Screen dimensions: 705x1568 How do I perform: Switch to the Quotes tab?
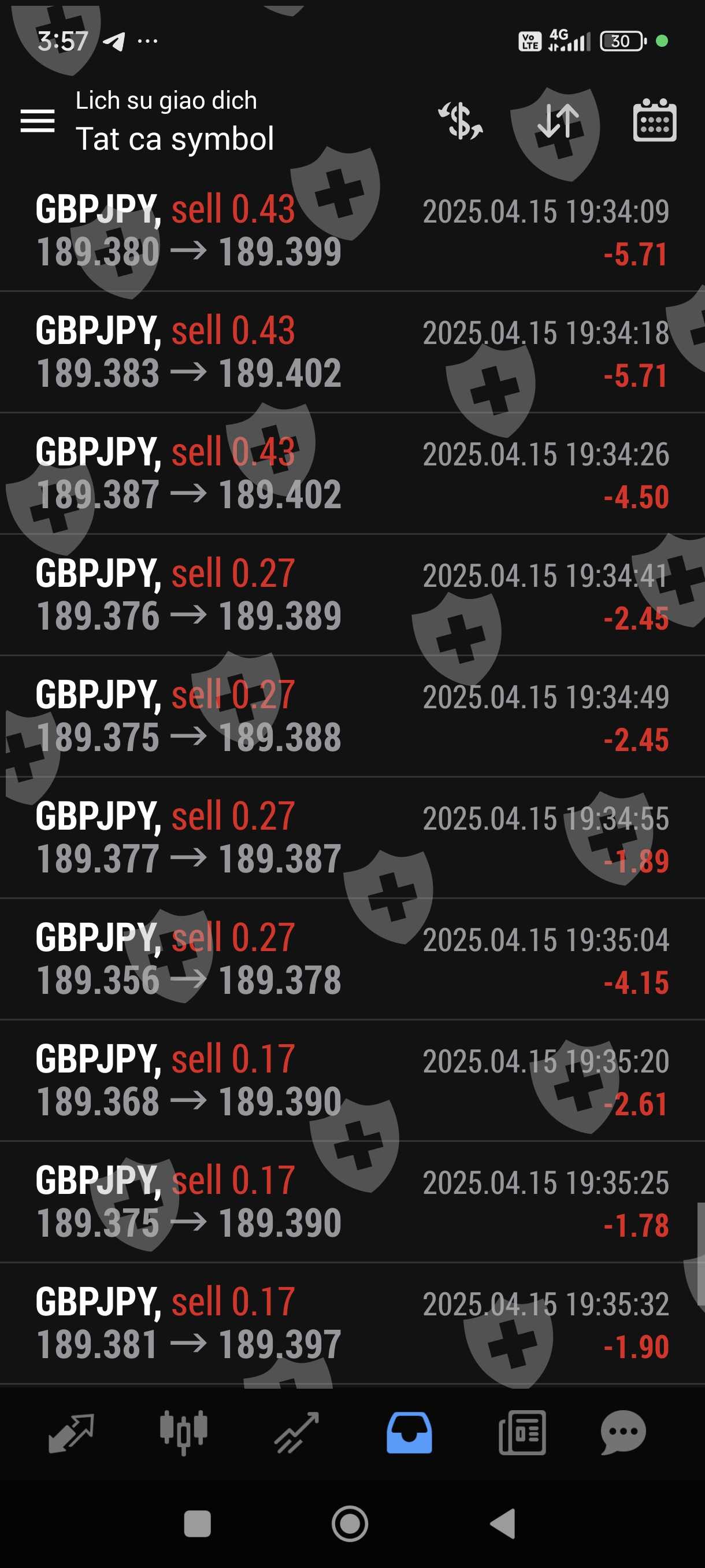[71, 1433]
